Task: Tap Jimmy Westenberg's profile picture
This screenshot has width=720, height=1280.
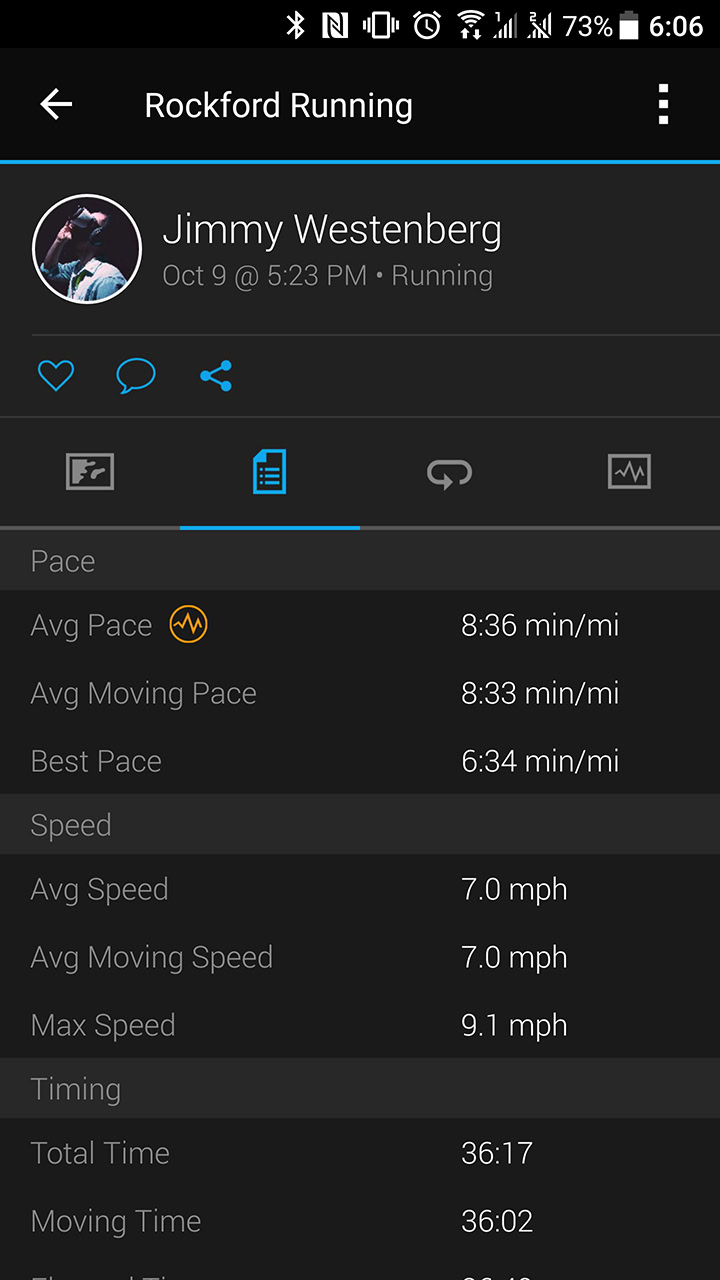Action: point(87,249)
